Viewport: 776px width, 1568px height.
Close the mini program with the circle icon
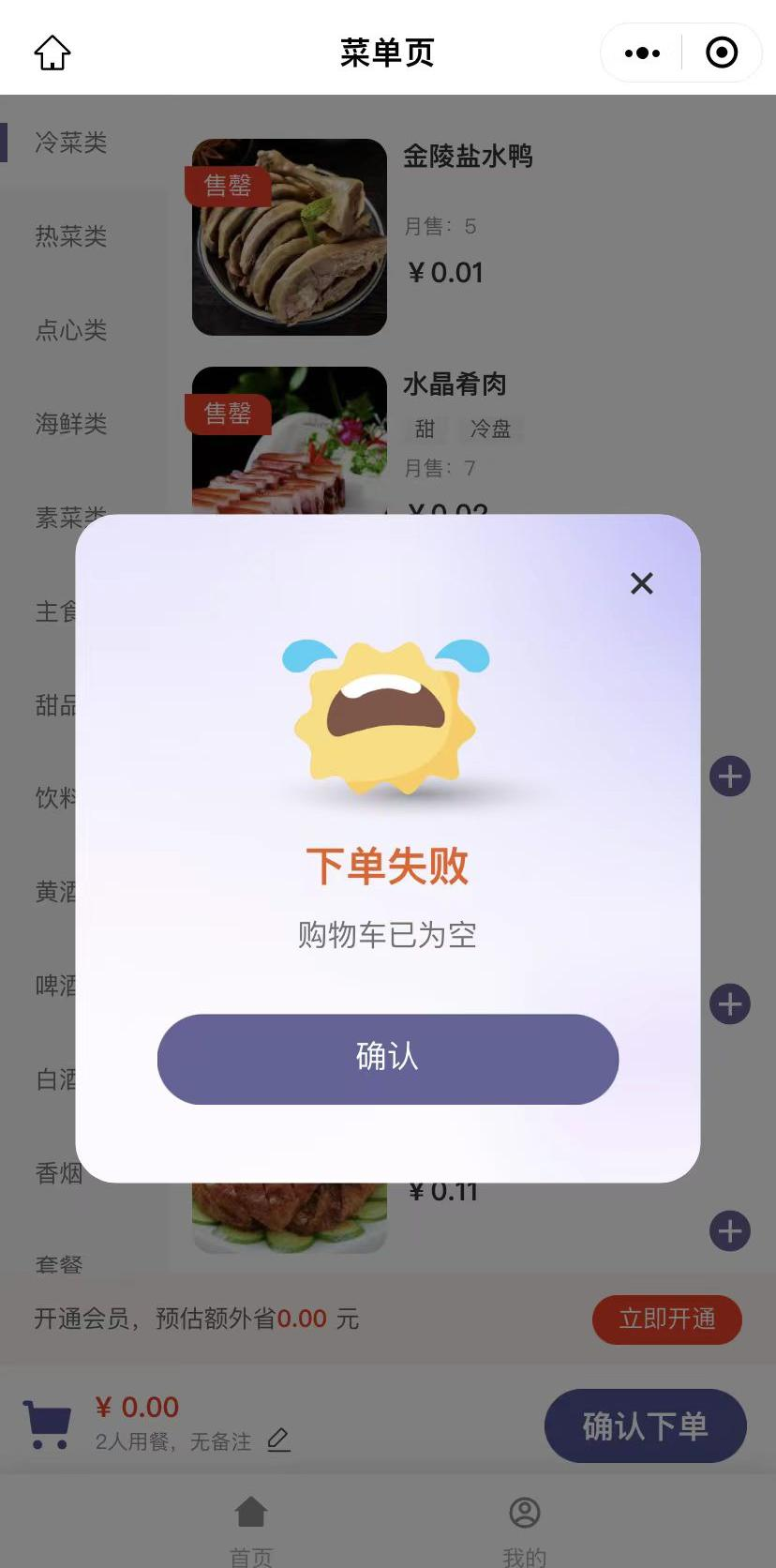pyautogui.click(x=721, y=53)
